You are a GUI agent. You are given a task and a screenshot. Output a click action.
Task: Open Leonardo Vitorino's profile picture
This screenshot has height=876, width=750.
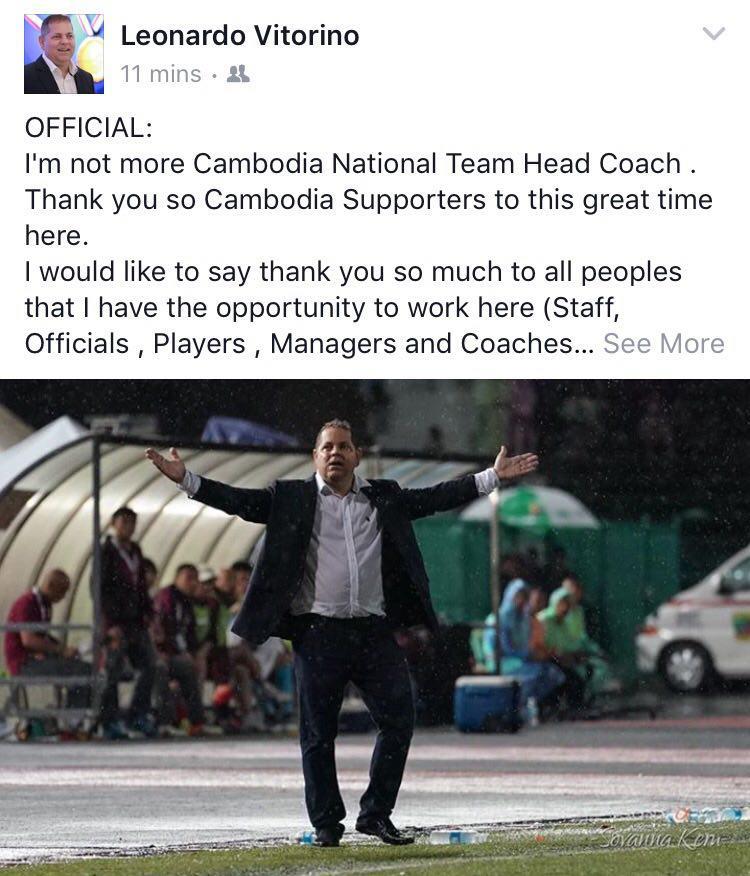64,54
